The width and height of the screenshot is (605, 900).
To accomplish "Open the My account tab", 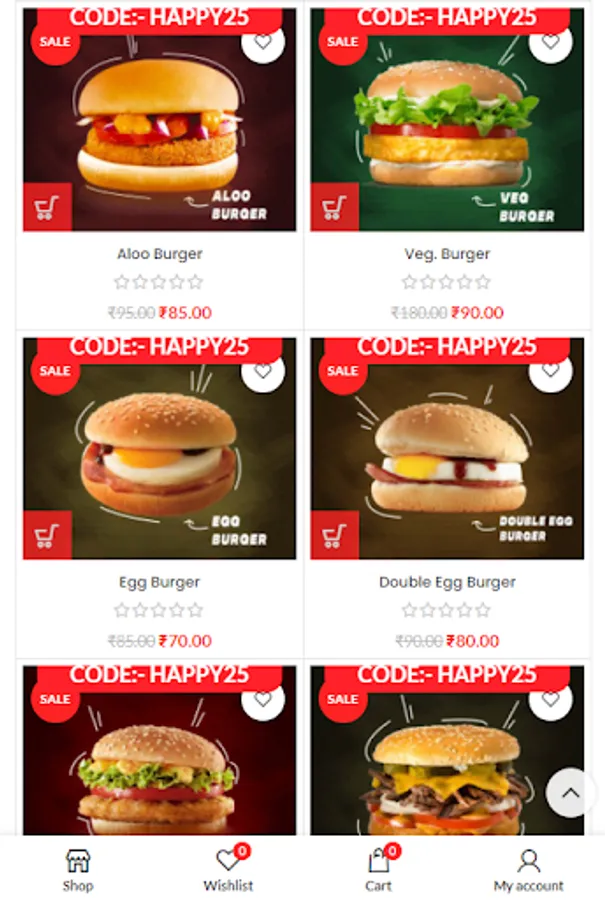I will [x=529, y=871].
